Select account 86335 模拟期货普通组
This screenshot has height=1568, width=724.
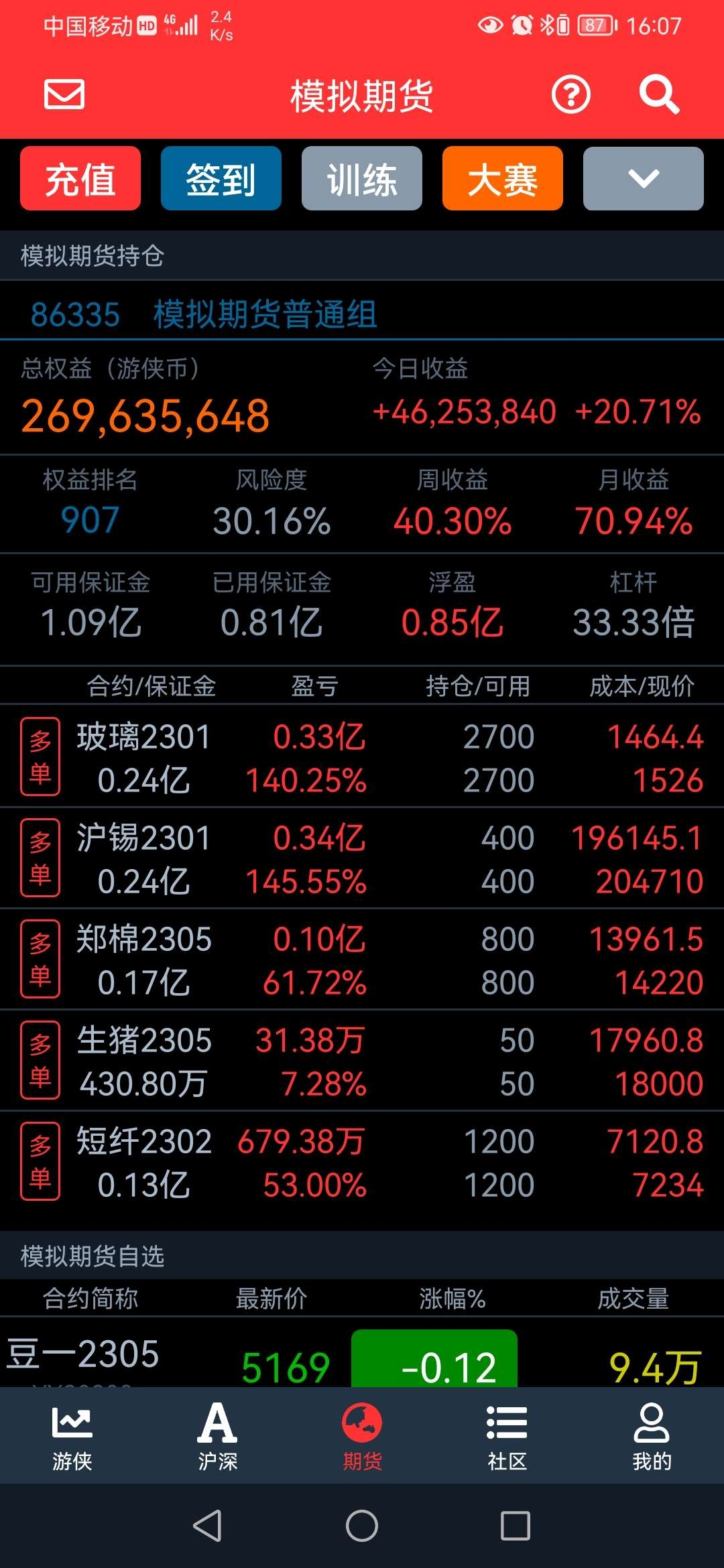[x=204, y=314]
